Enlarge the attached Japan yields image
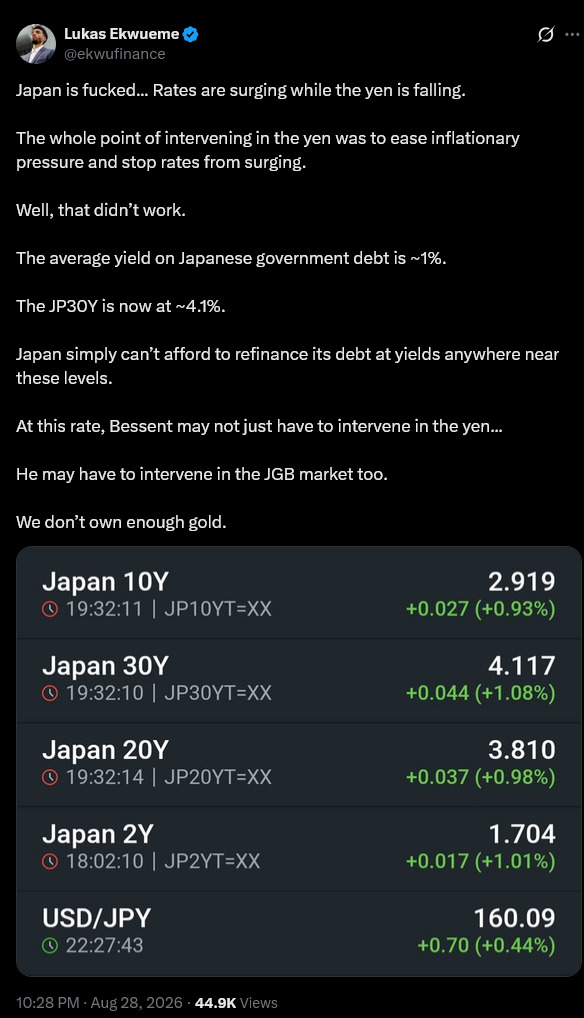Viewport: 584px width, 1018px height. click(298, 761)
